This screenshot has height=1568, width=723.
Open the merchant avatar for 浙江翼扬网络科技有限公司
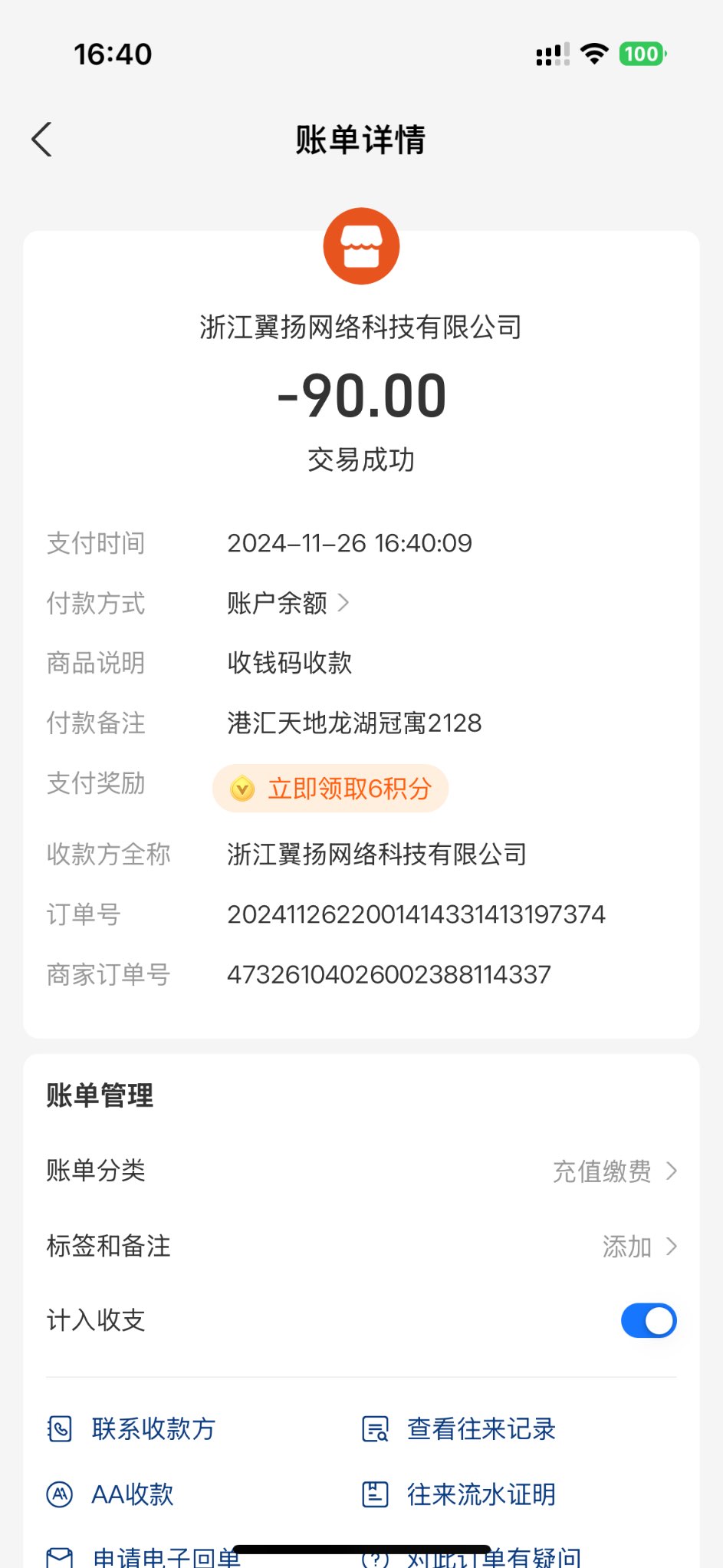tap(361, 246)
